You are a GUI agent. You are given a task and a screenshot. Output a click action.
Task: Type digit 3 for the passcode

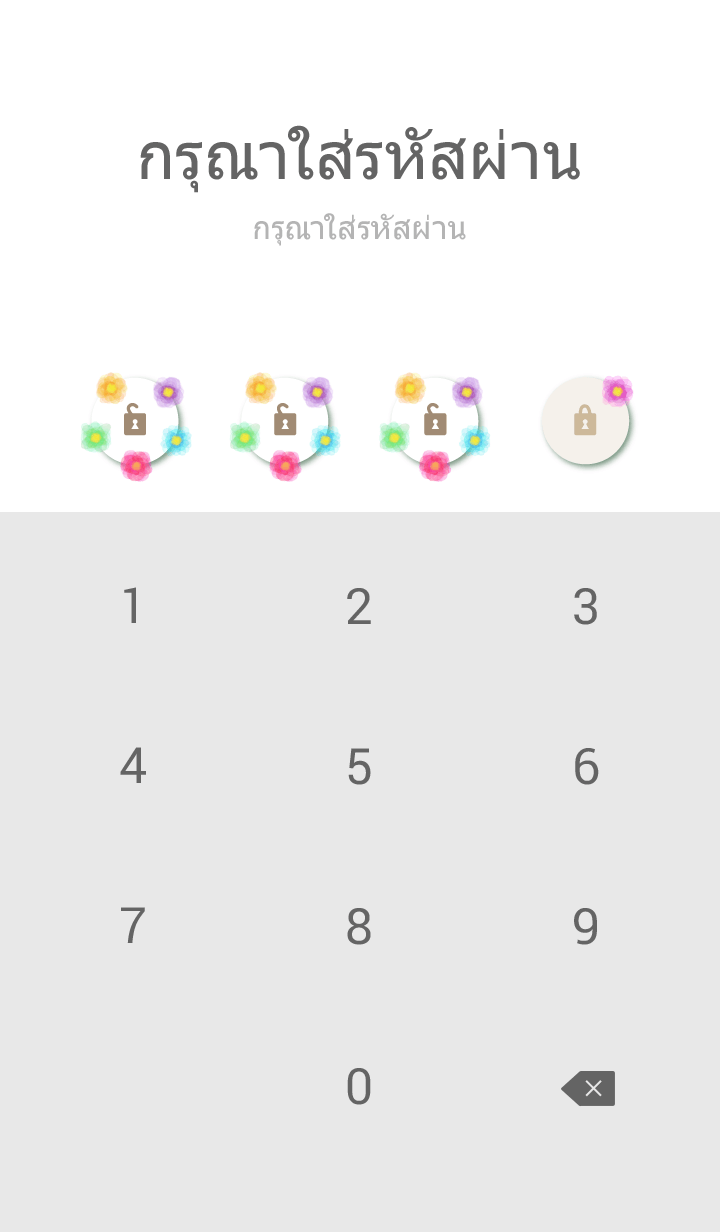tap(586, 607)
